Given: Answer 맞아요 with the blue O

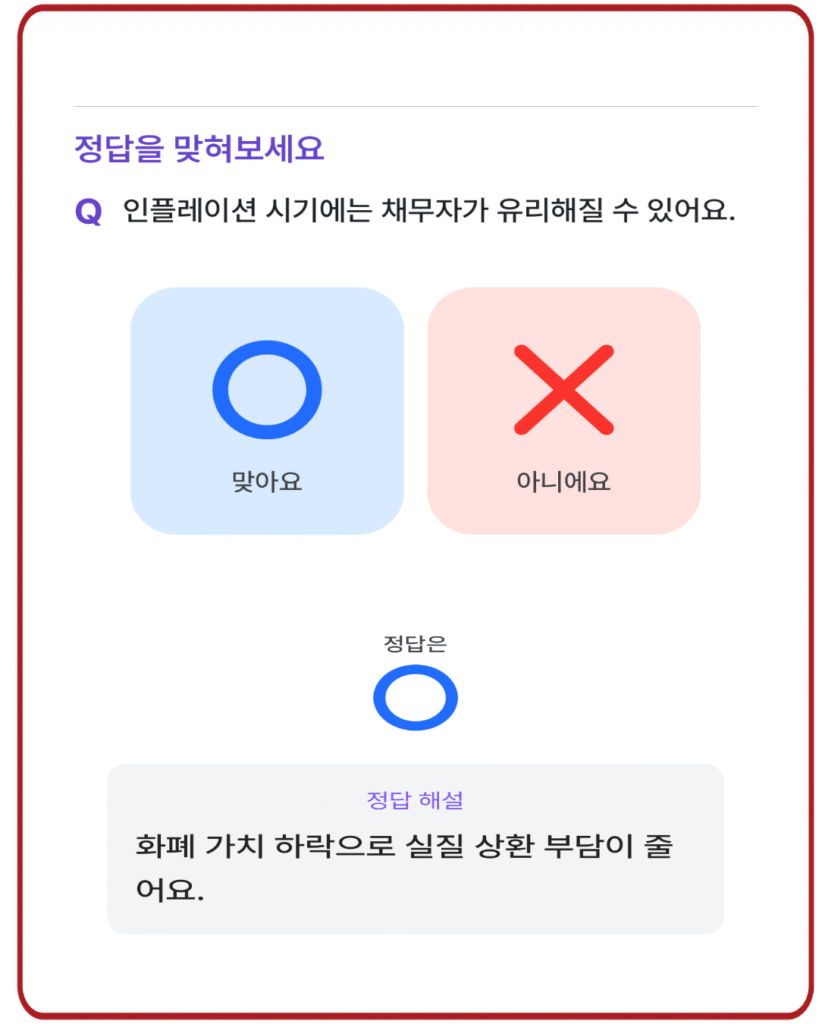Looking at the screenshot, I should click(267, 411).
